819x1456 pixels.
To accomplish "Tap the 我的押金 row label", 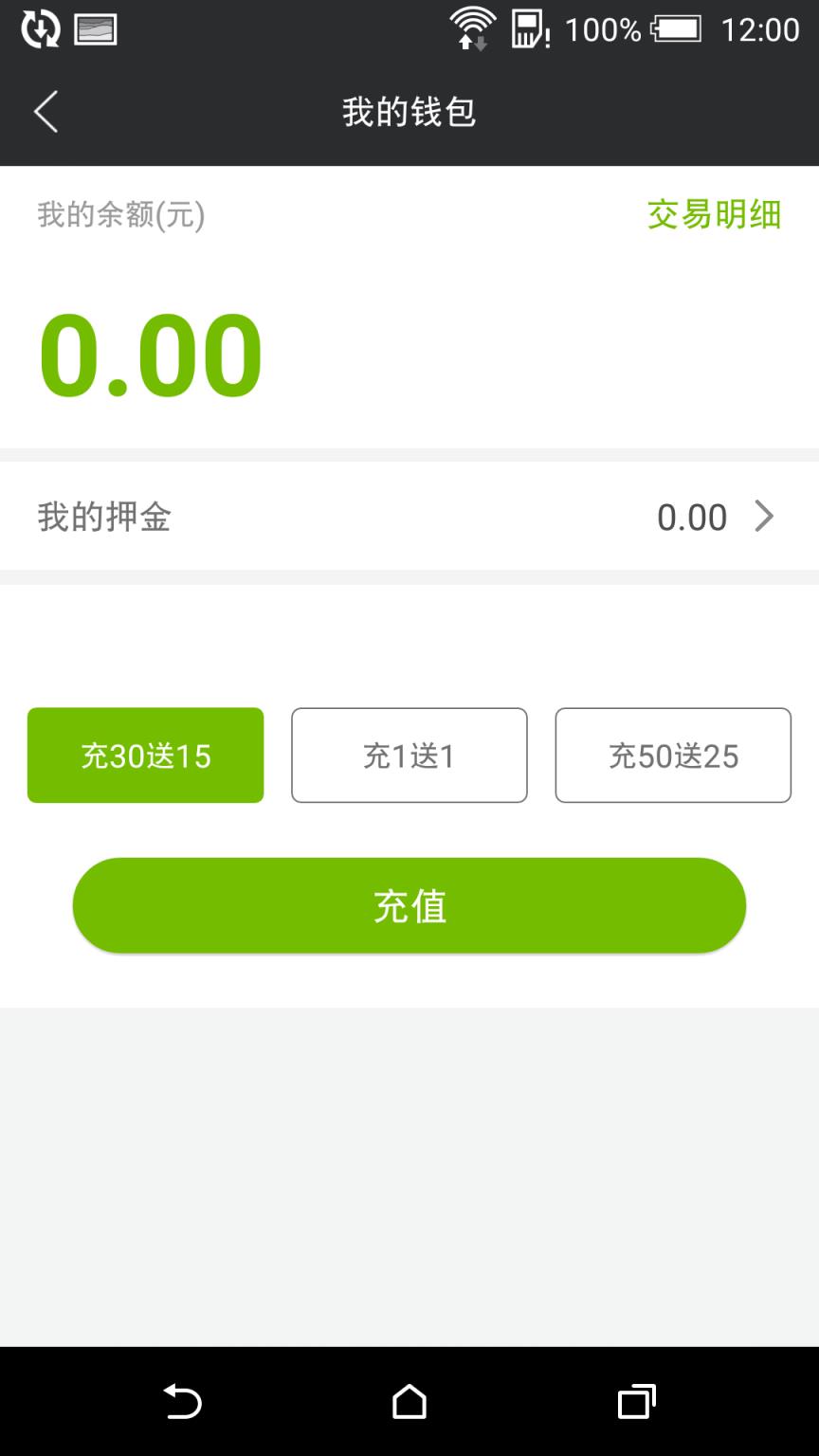I will 104,517.
